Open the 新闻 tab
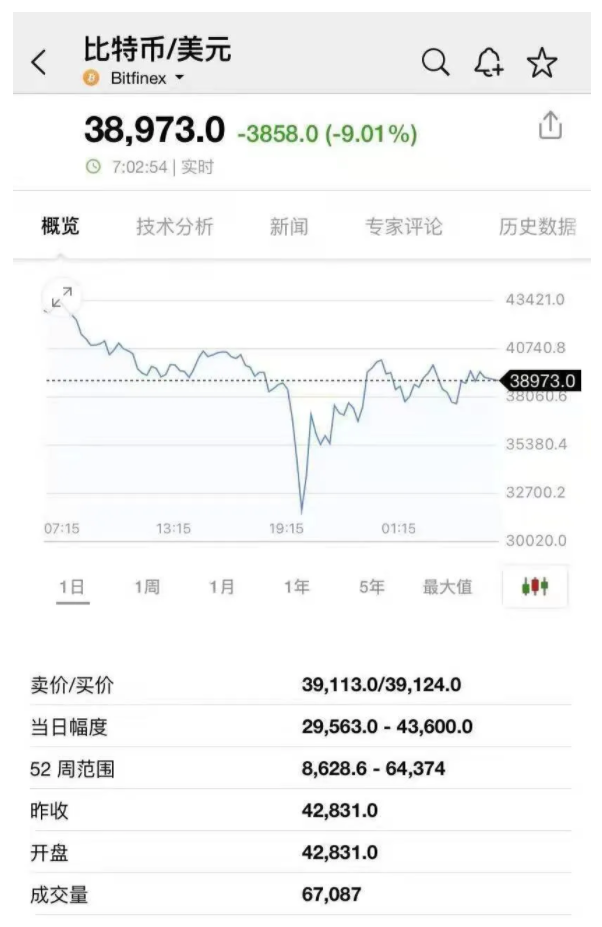This screenshot has width=602, height=927. [x=288, y=227]
